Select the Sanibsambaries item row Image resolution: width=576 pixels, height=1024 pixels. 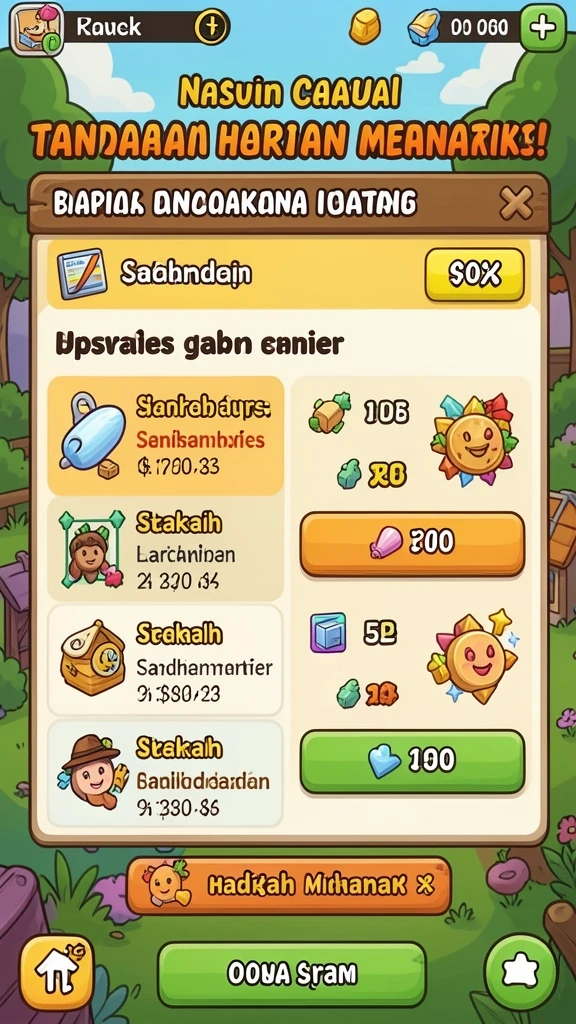pos(166,436)
